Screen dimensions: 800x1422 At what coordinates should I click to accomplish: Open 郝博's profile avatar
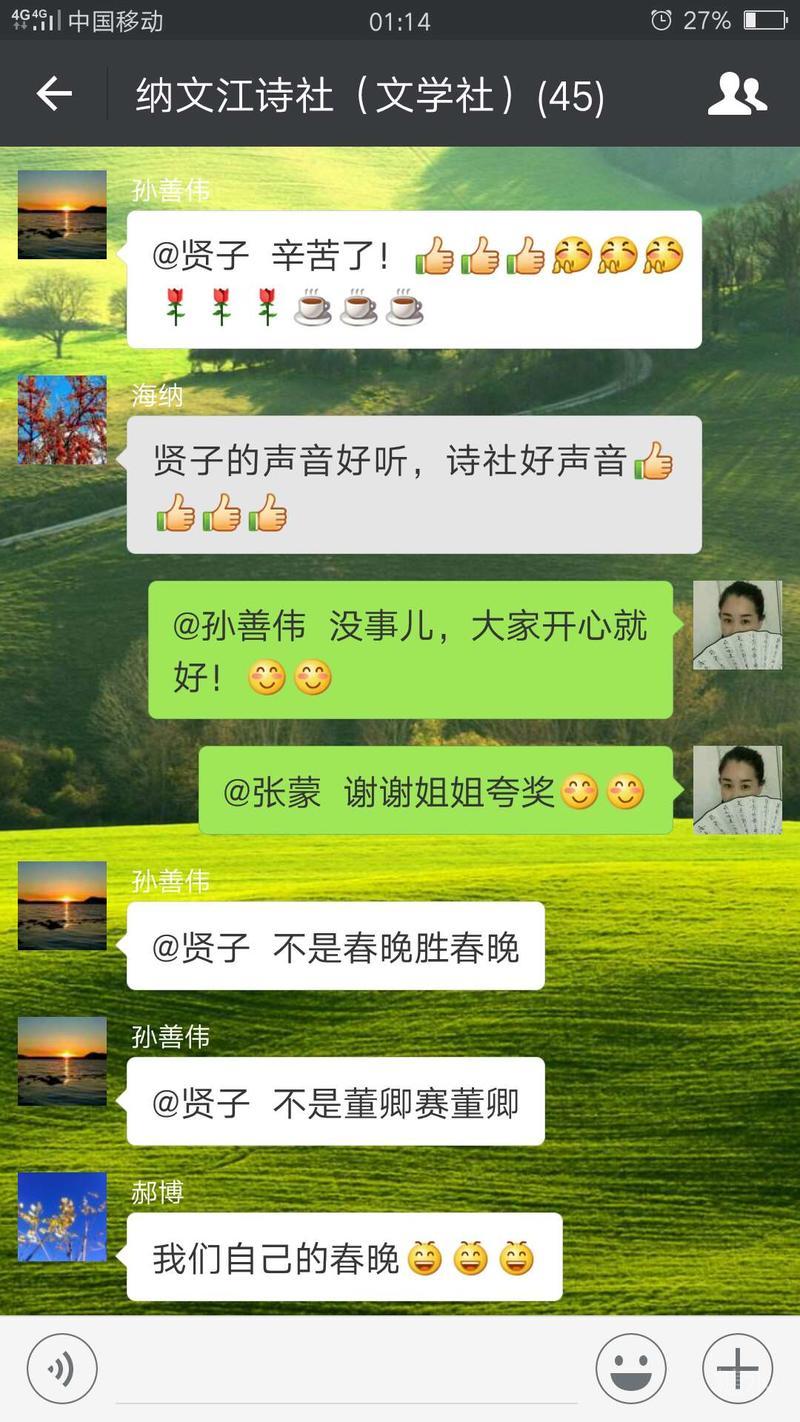click(62, 1217)
